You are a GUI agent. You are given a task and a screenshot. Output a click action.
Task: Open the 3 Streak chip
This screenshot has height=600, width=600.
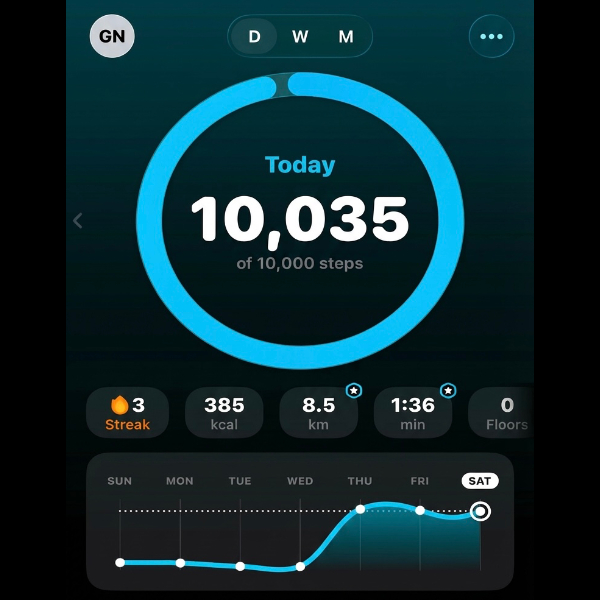coord(128,413)
